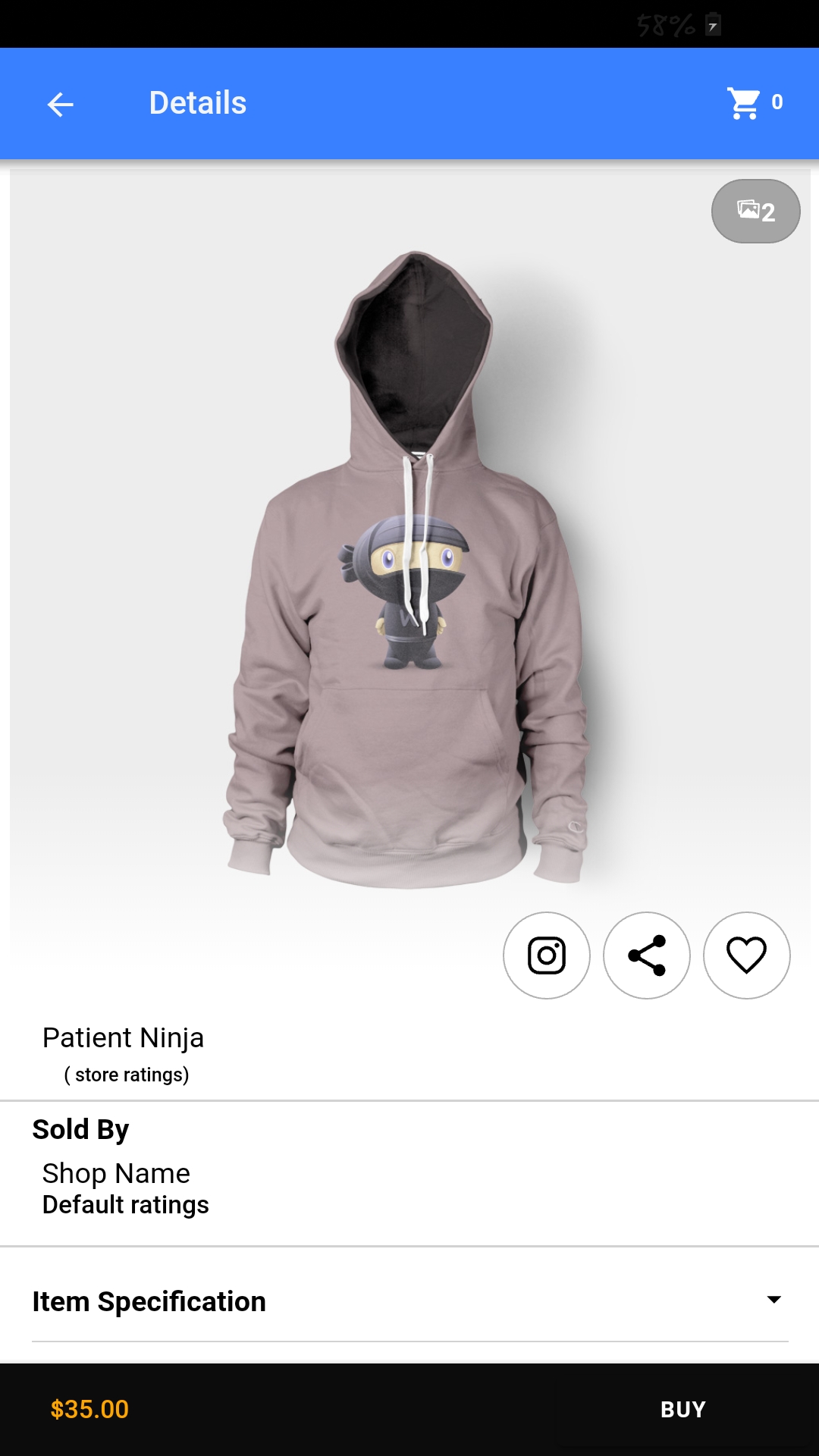Open the shopping cart

tap(745, 103)
